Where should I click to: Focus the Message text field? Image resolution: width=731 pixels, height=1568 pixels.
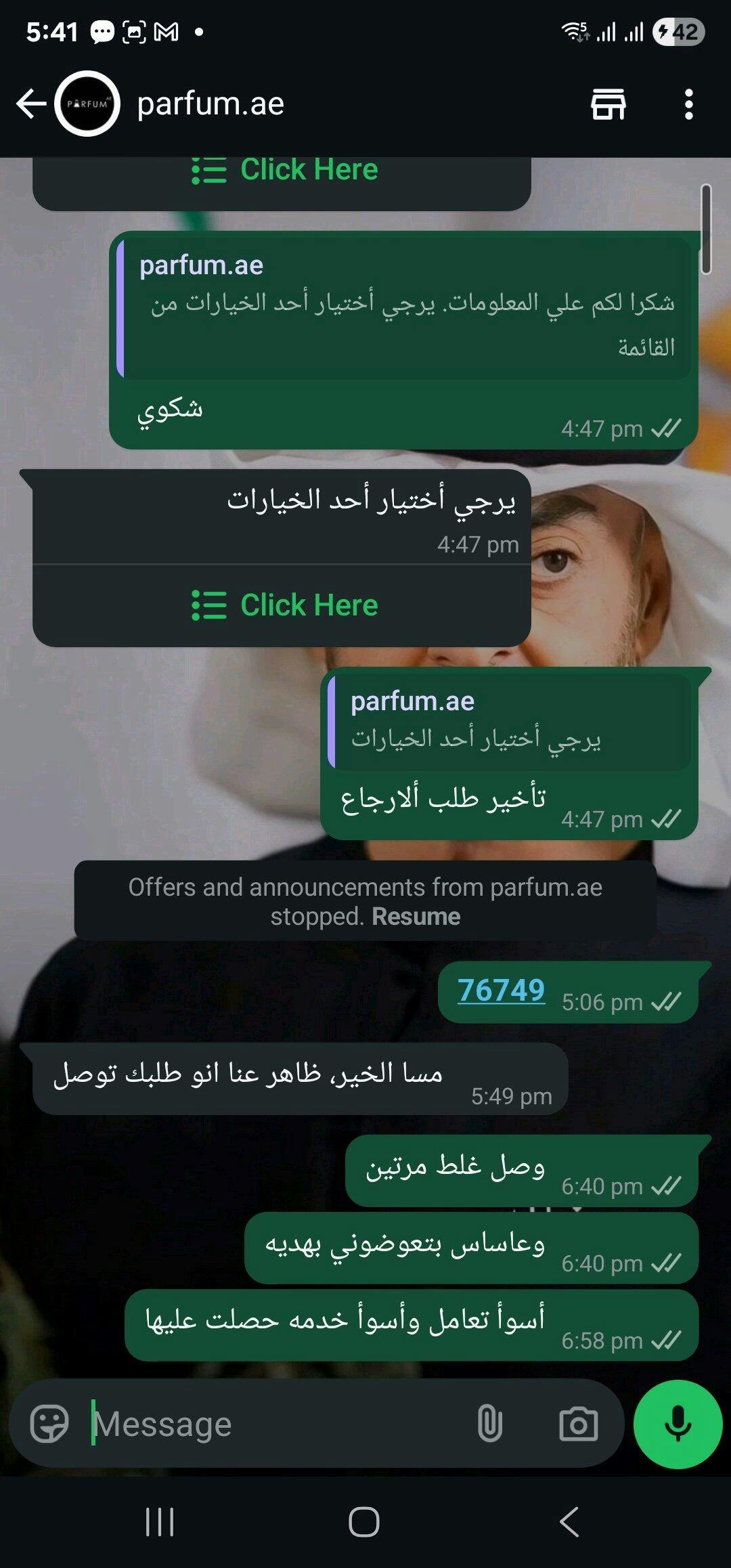[278, 1423]
